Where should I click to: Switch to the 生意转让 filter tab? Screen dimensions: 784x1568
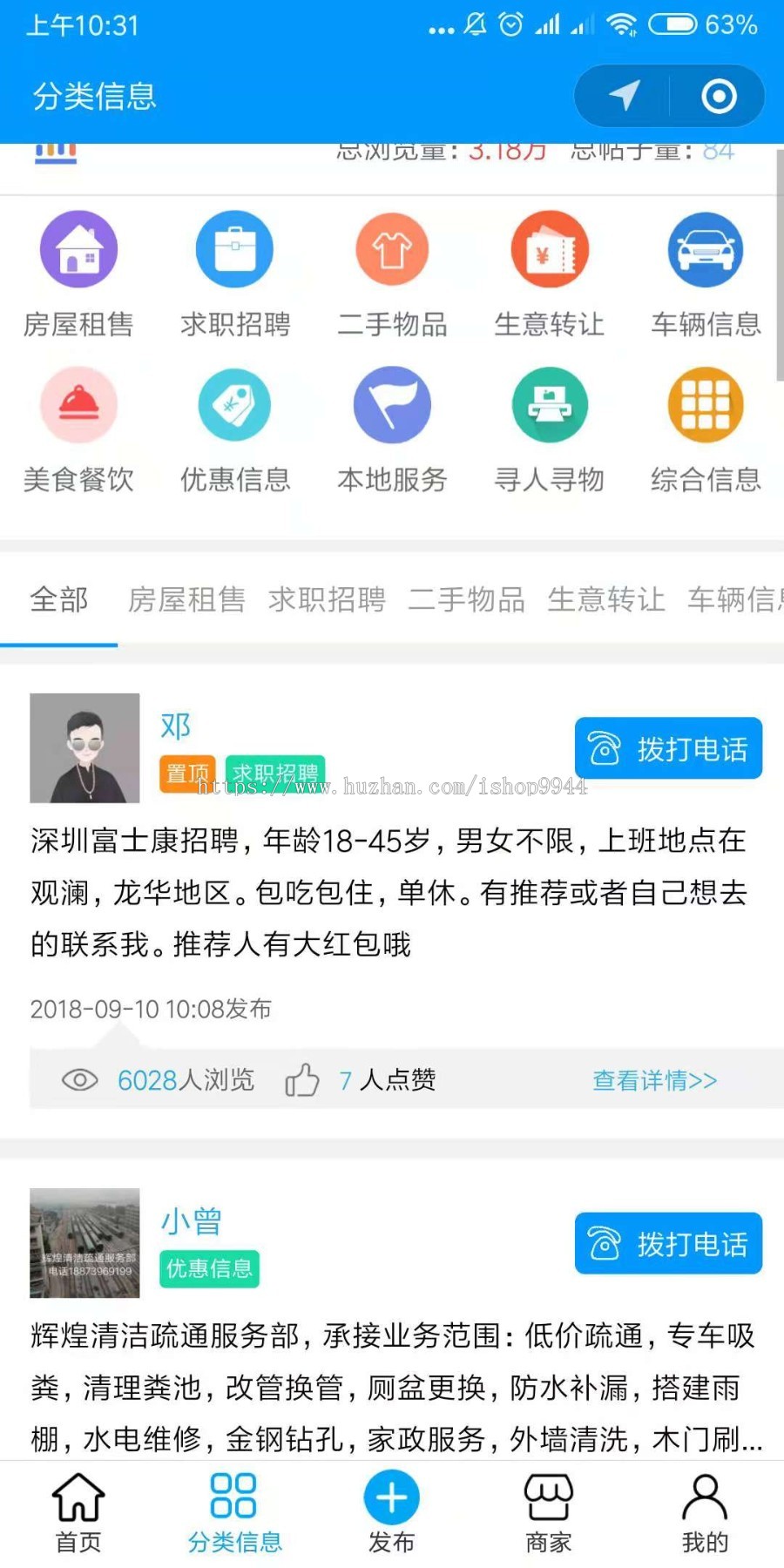coord(605,599)
